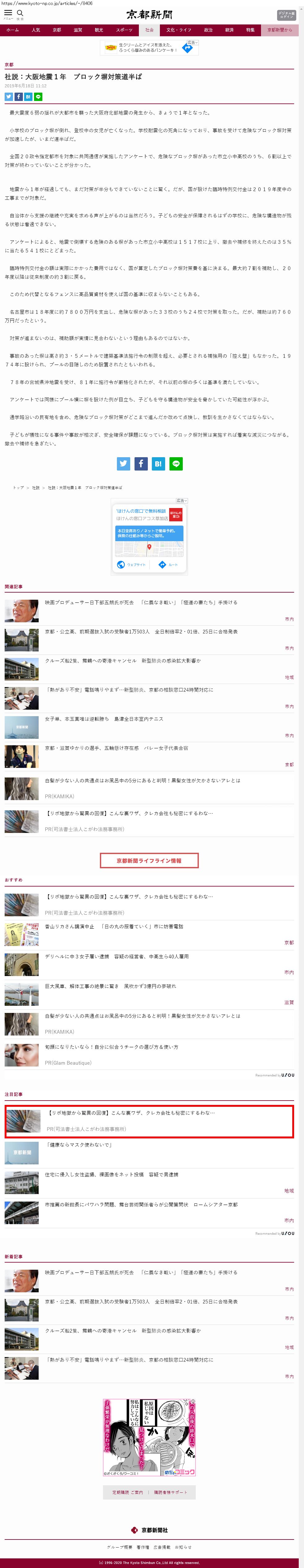Tap the デジタル版ログイン button
This screenshot has height=1568, width=304.
tap(286, 15)
